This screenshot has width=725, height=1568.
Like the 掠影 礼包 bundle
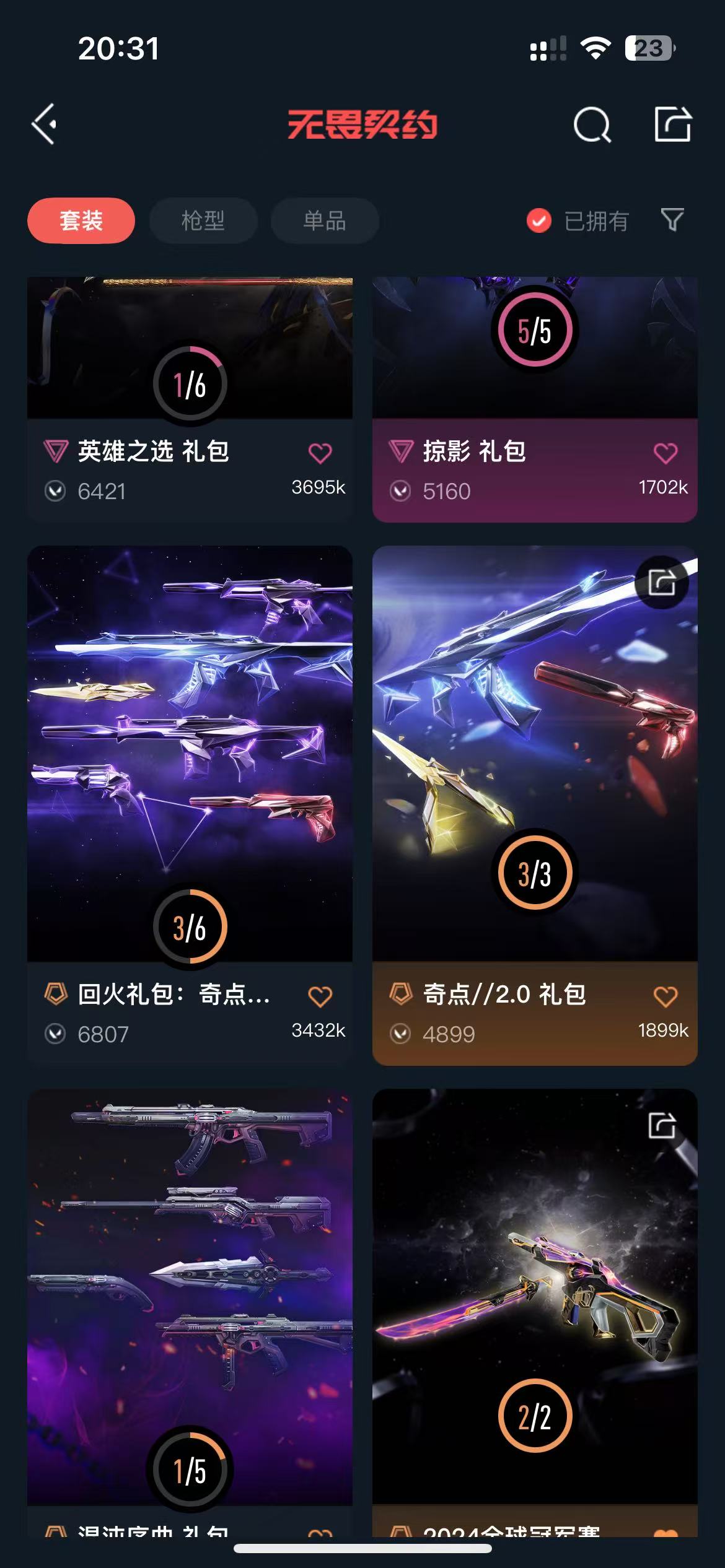click(666, 453)
